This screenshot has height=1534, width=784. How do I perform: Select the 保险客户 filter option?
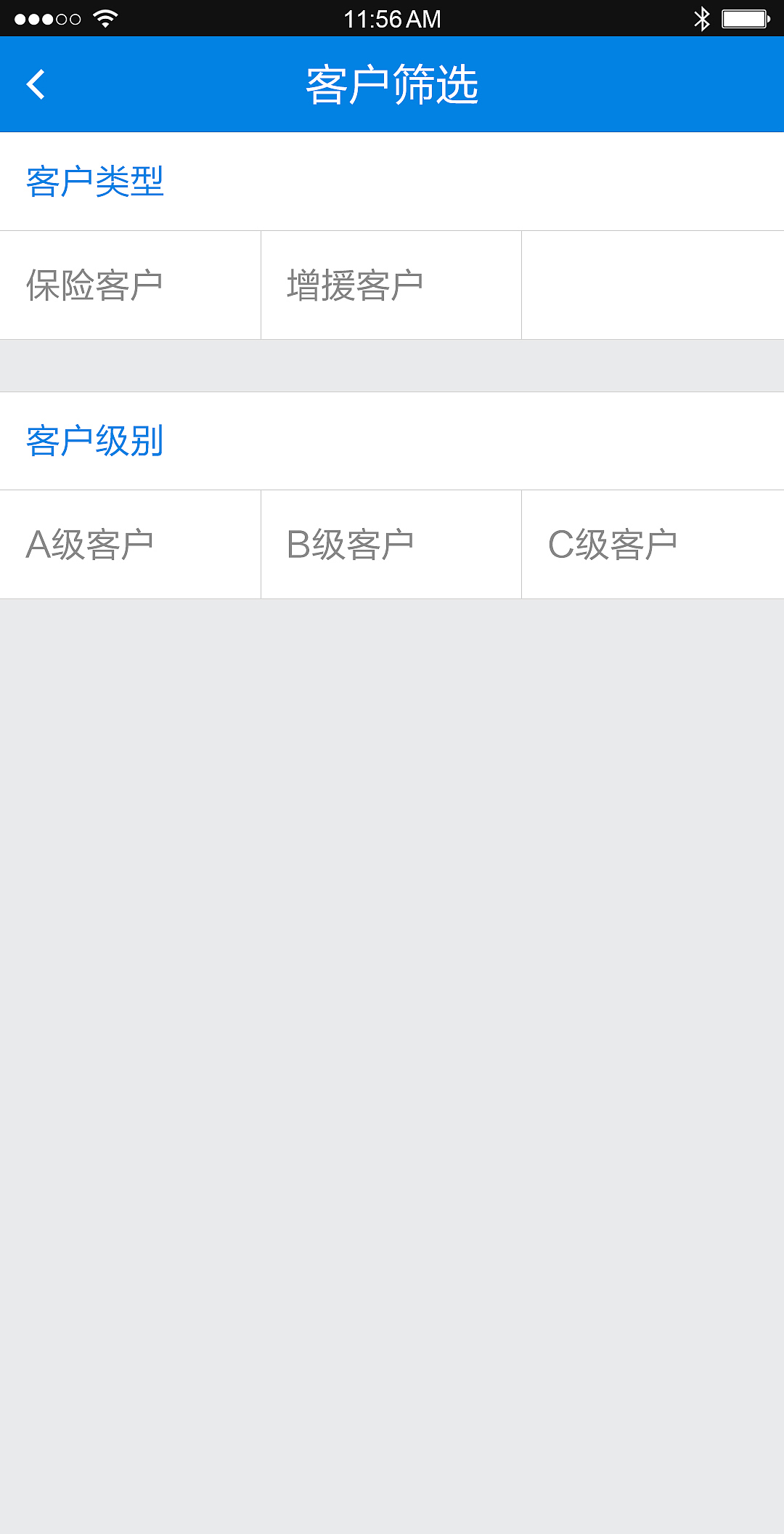click(x=129, y=285)
